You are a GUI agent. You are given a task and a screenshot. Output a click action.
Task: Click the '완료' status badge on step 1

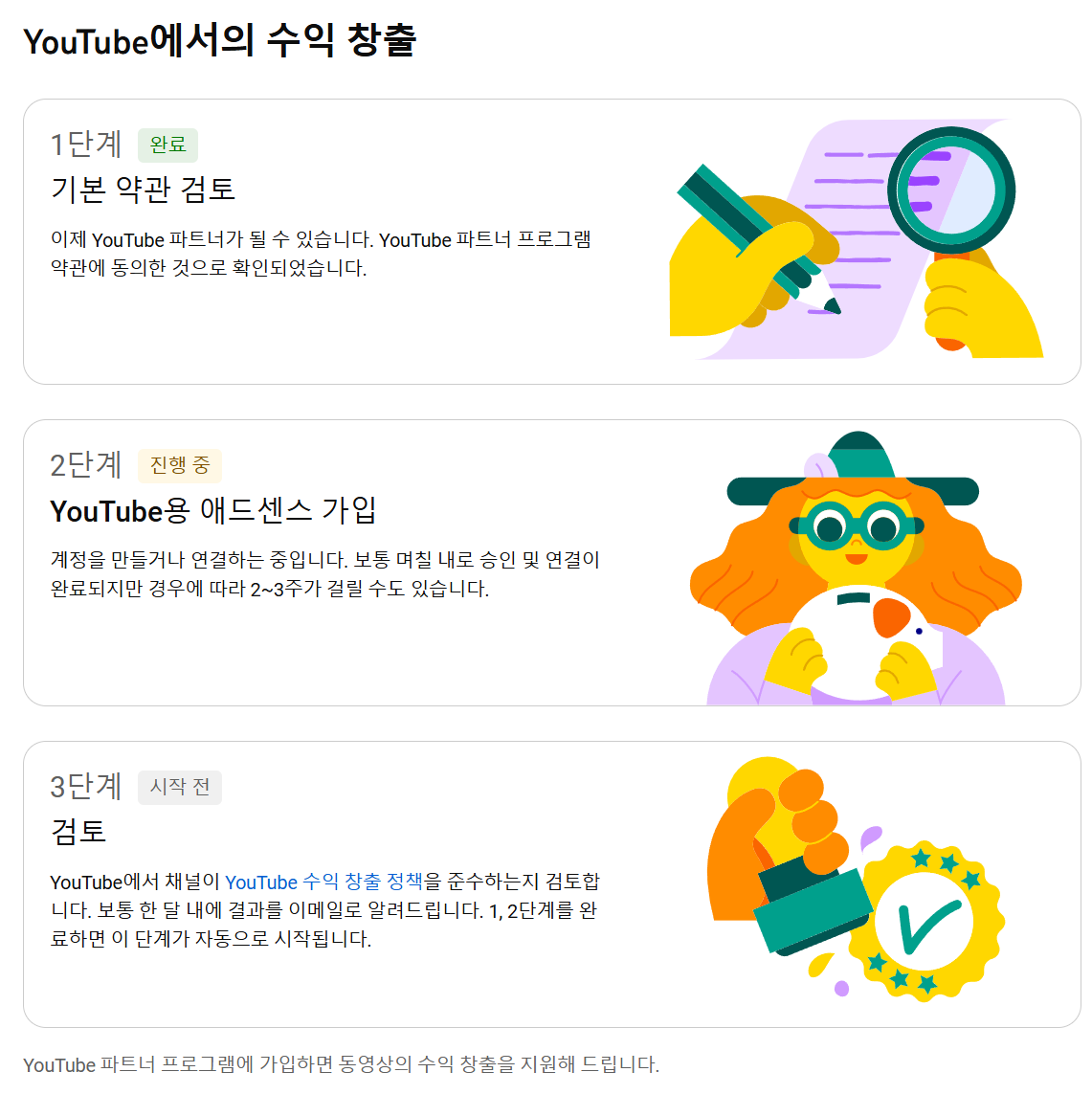167,145
